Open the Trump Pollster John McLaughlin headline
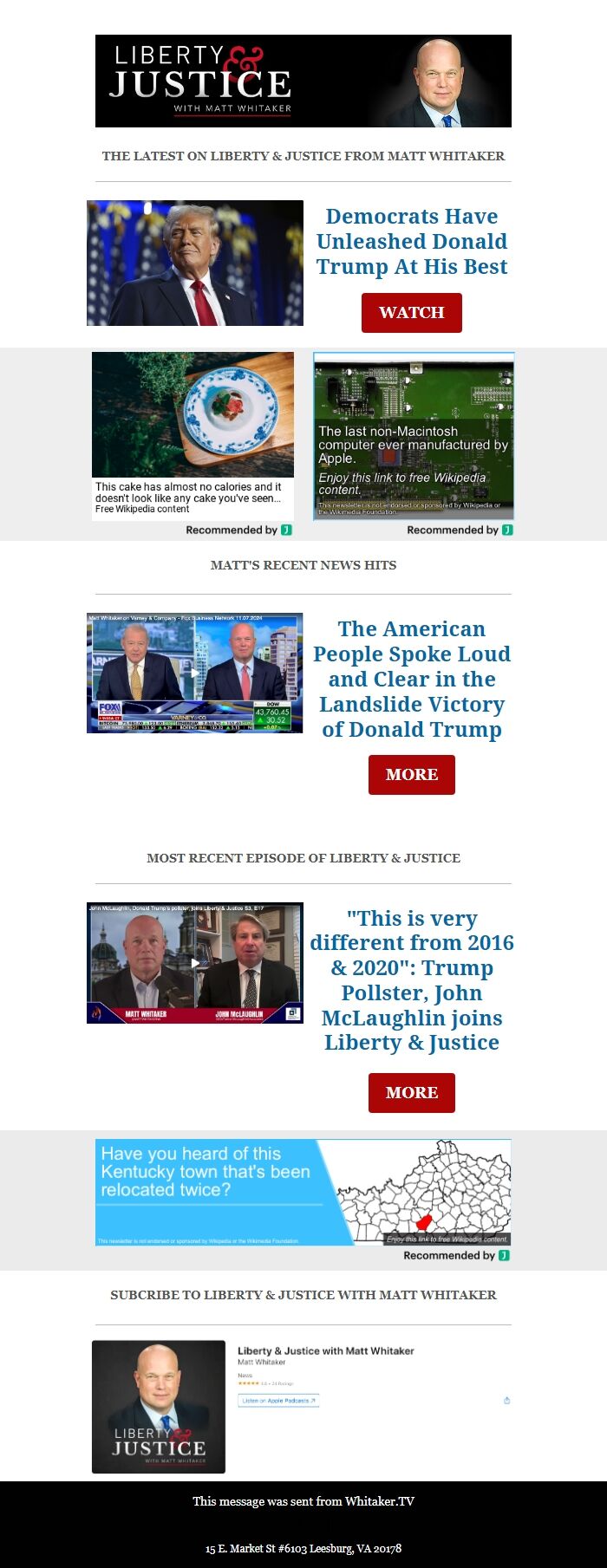The image size is (607, 1568). click(411, 980)
